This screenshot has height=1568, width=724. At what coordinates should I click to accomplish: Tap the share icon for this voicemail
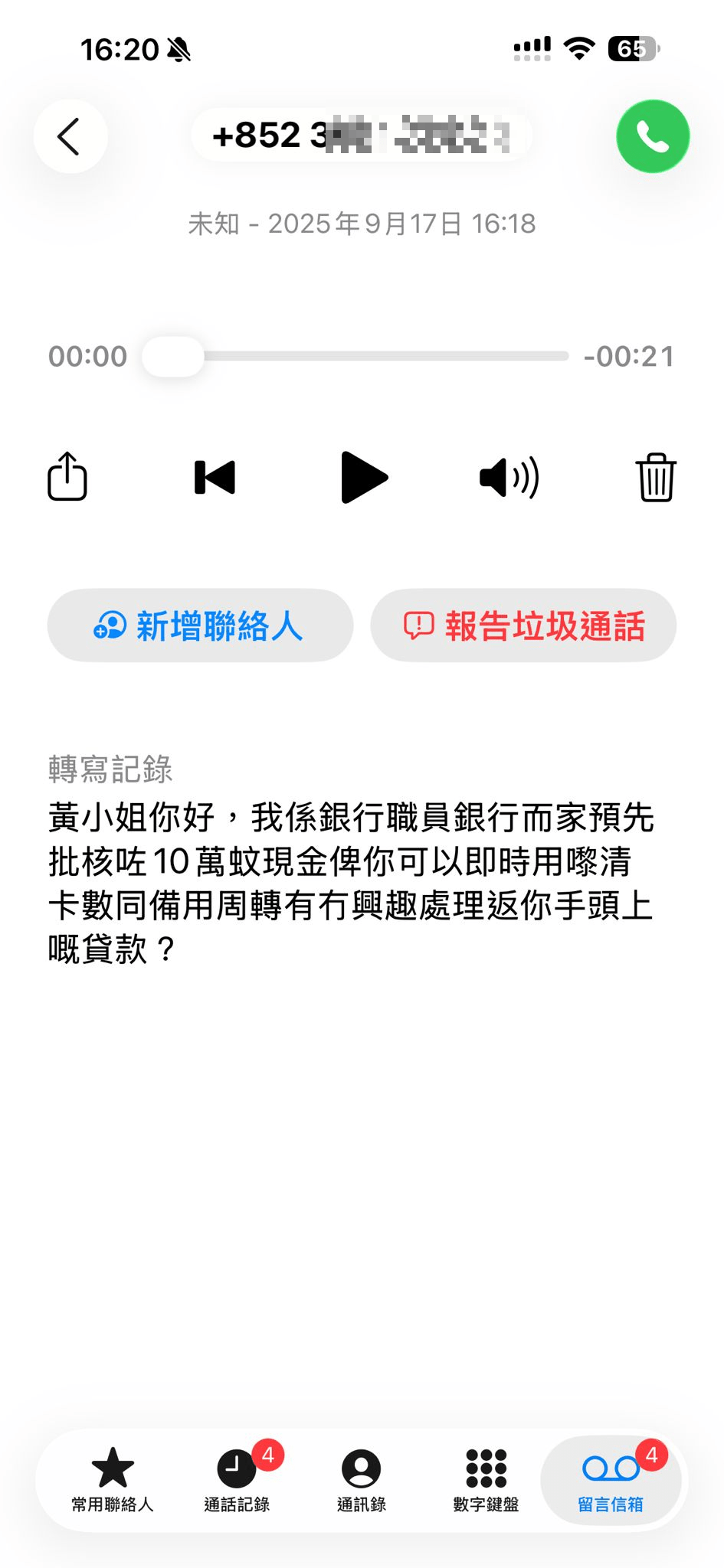(x=67, y=477)
